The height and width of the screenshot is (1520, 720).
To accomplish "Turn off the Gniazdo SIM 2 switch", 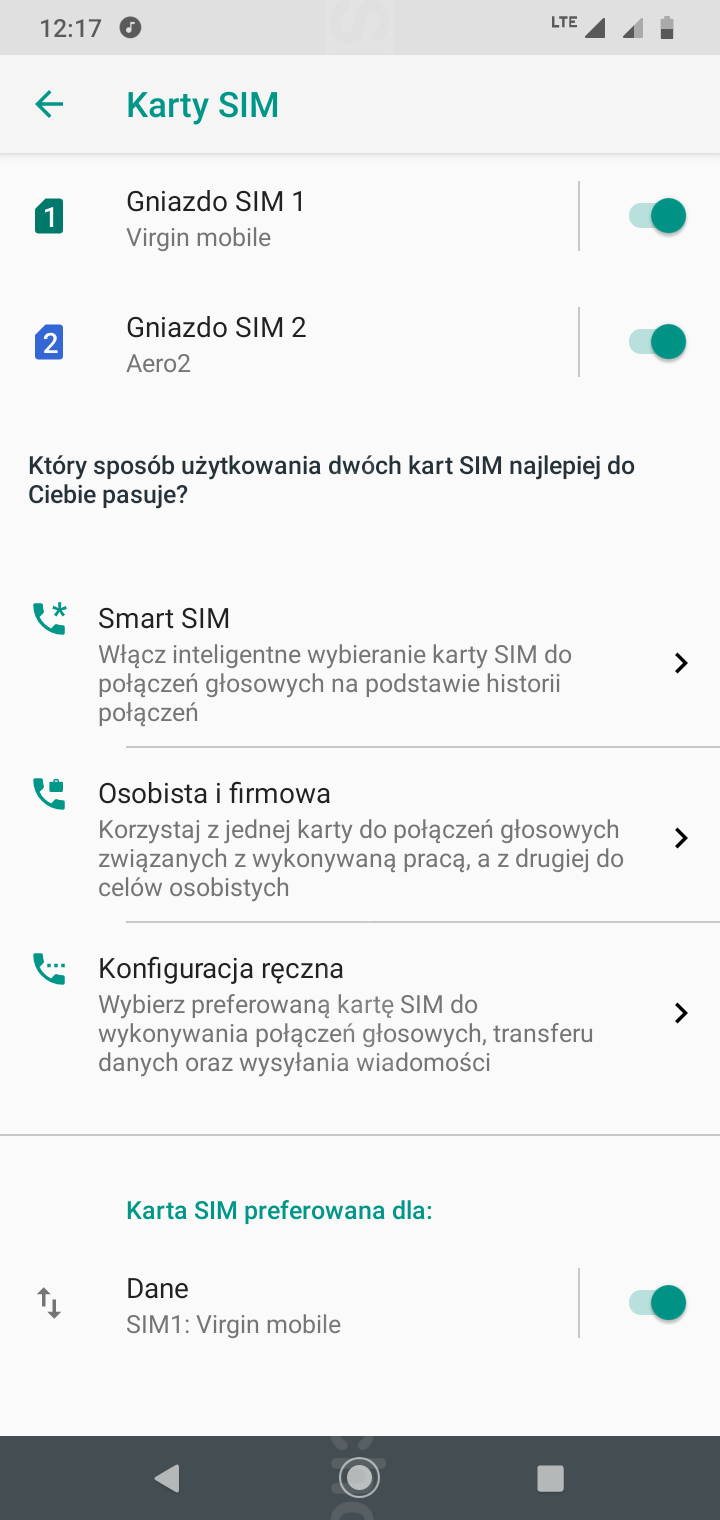I will [x=657, y=342].
